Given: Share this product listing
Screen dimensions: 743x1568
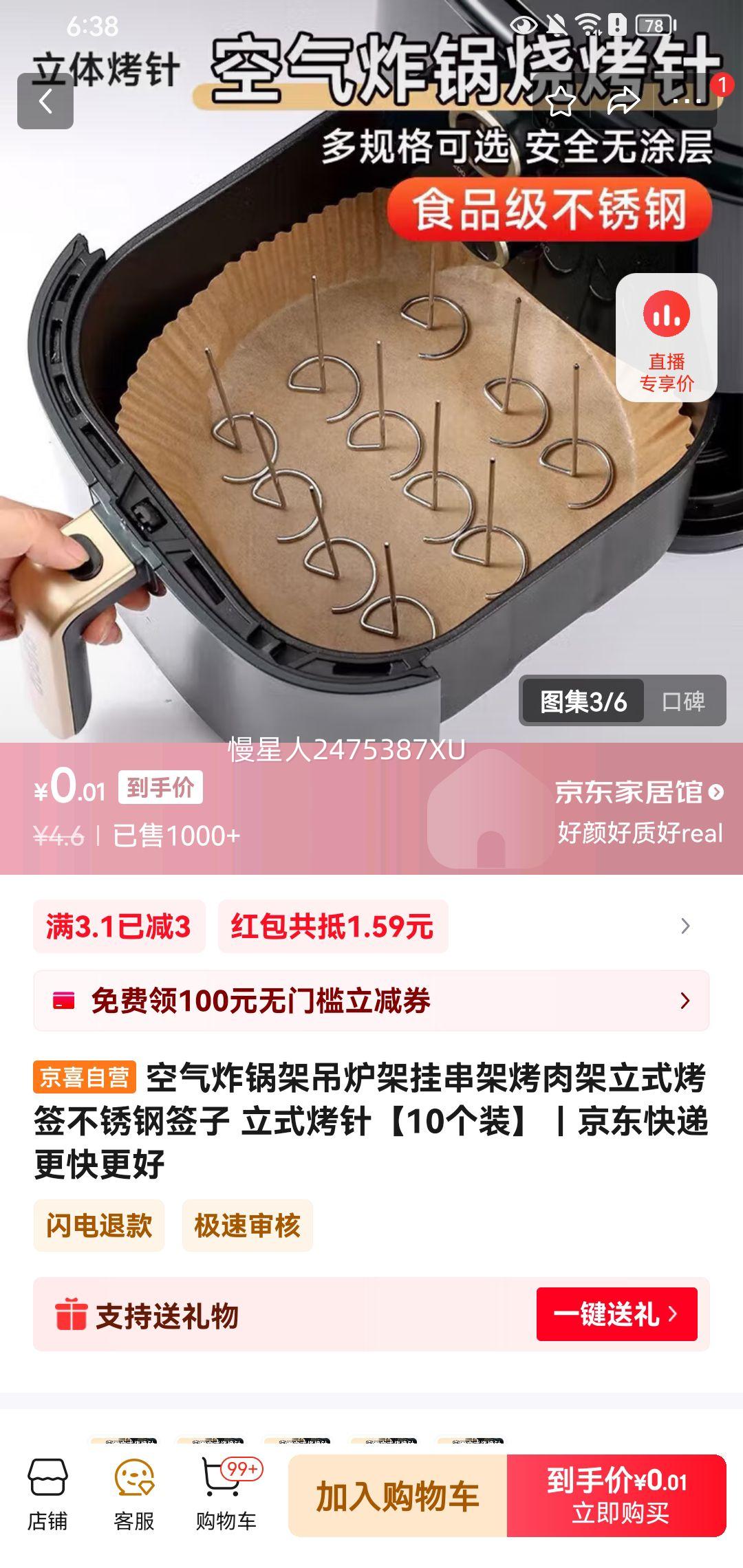Looking at the screenshot, I should click(x=623, y=102).
